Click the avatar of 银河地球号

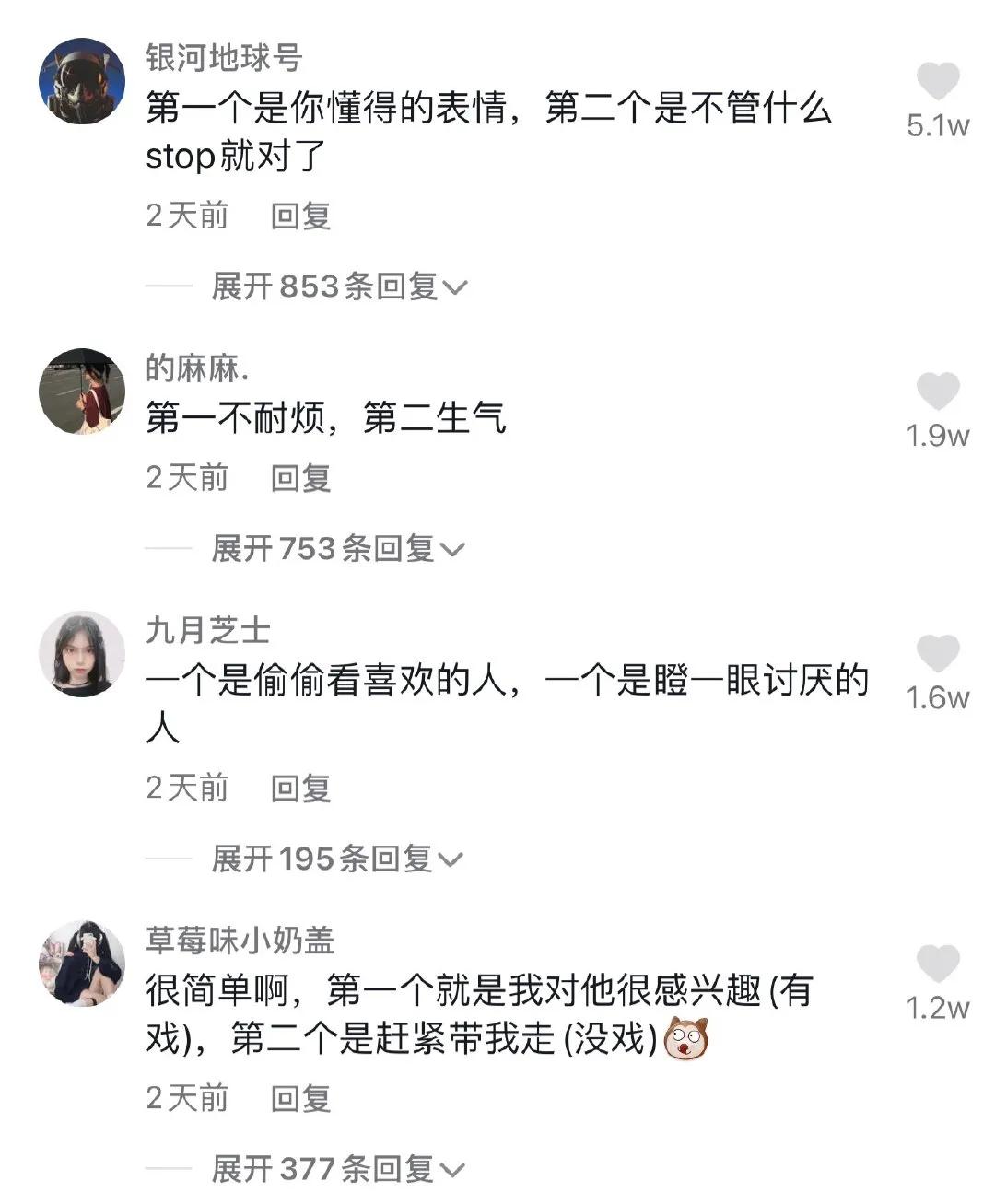[x=83, y=80]
